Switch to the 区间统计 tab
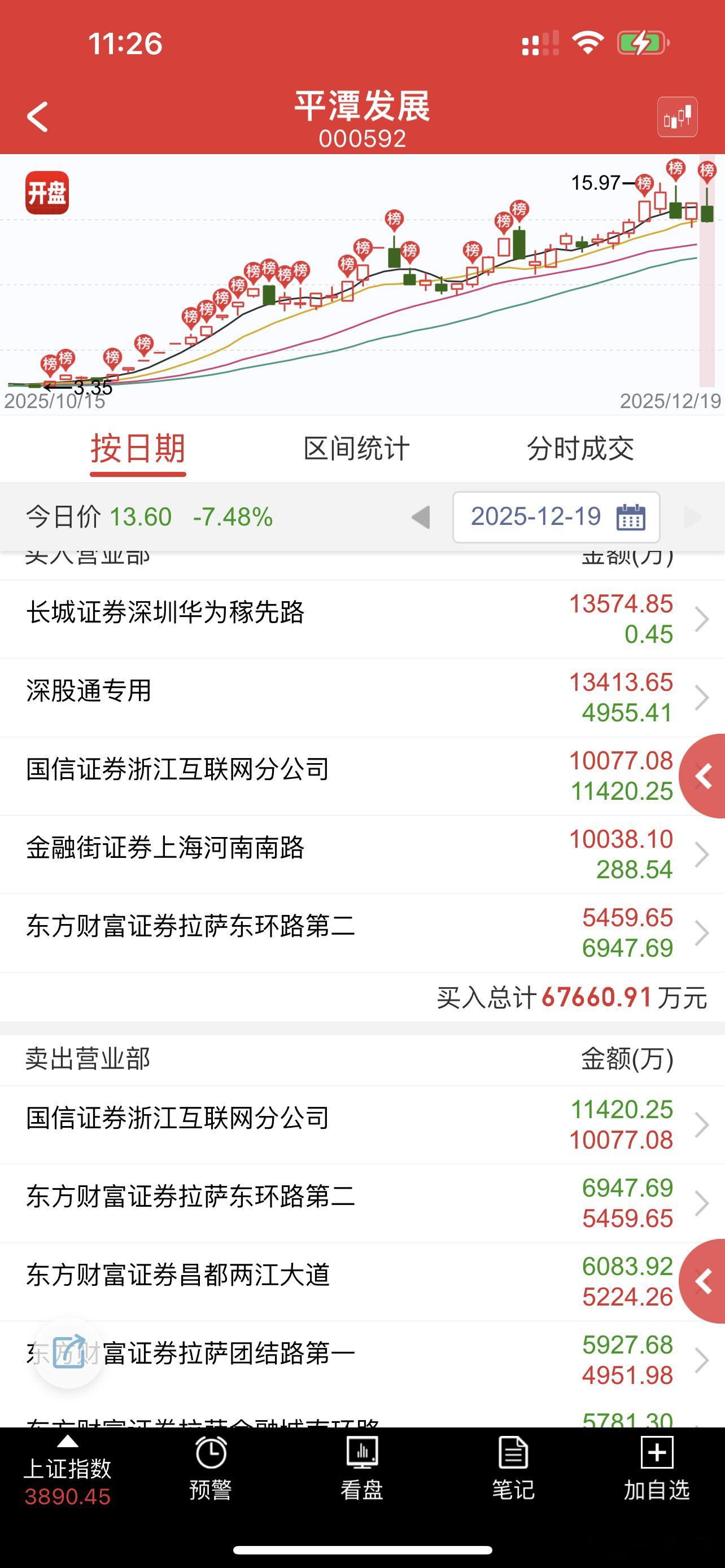Screen dimensions: 725x1568 (x=355, y=449)
